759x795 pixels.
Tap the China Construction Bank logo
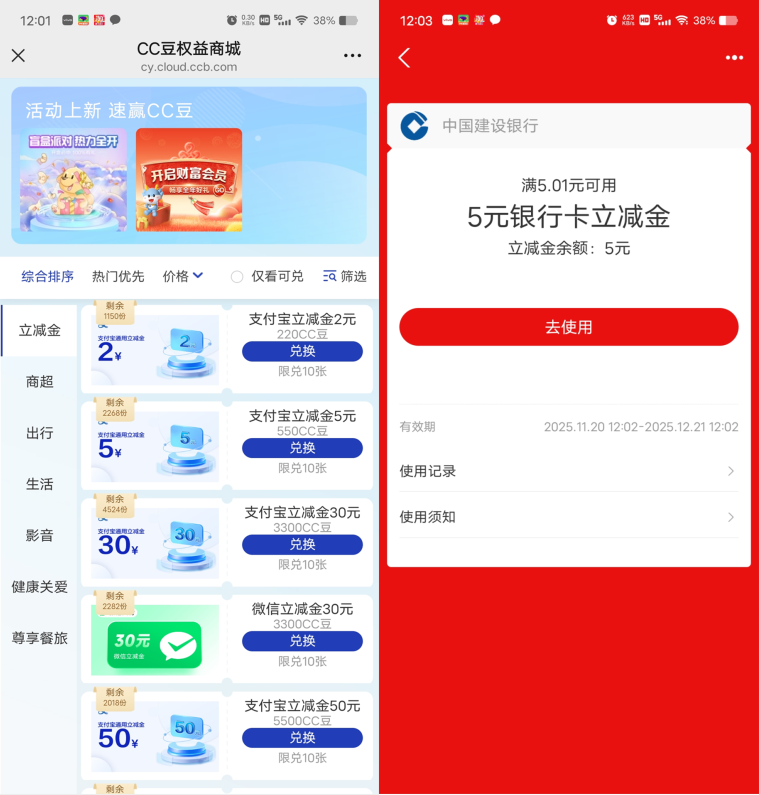(414, 125)
